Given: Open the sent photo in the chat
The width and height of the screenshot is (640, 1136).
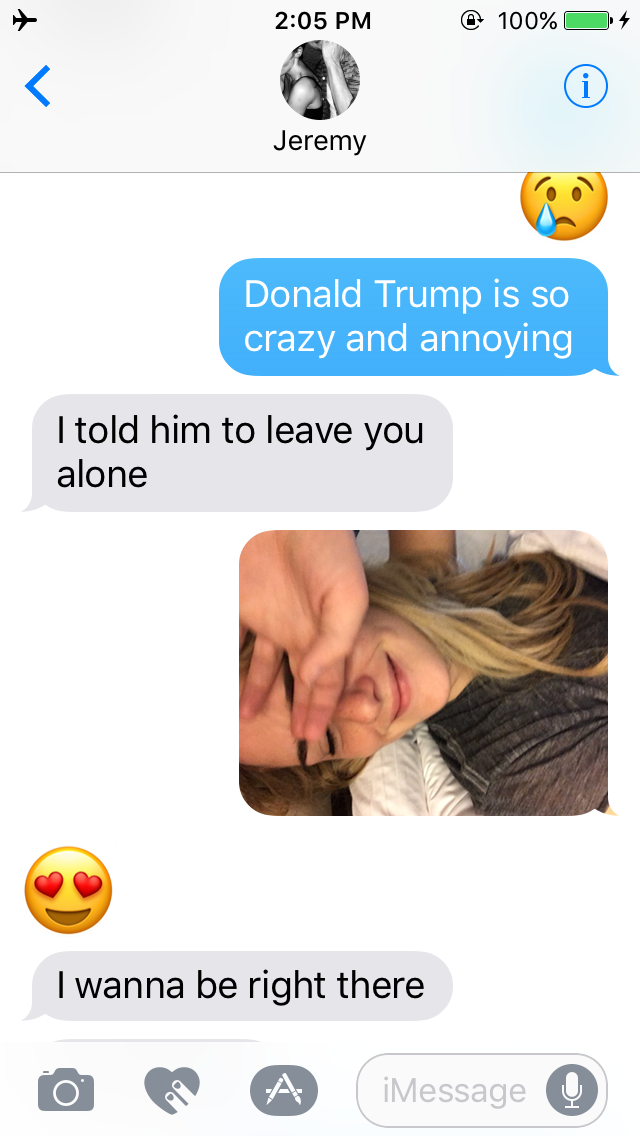Looking at the screenshot, I should click(x=423, y=673).
